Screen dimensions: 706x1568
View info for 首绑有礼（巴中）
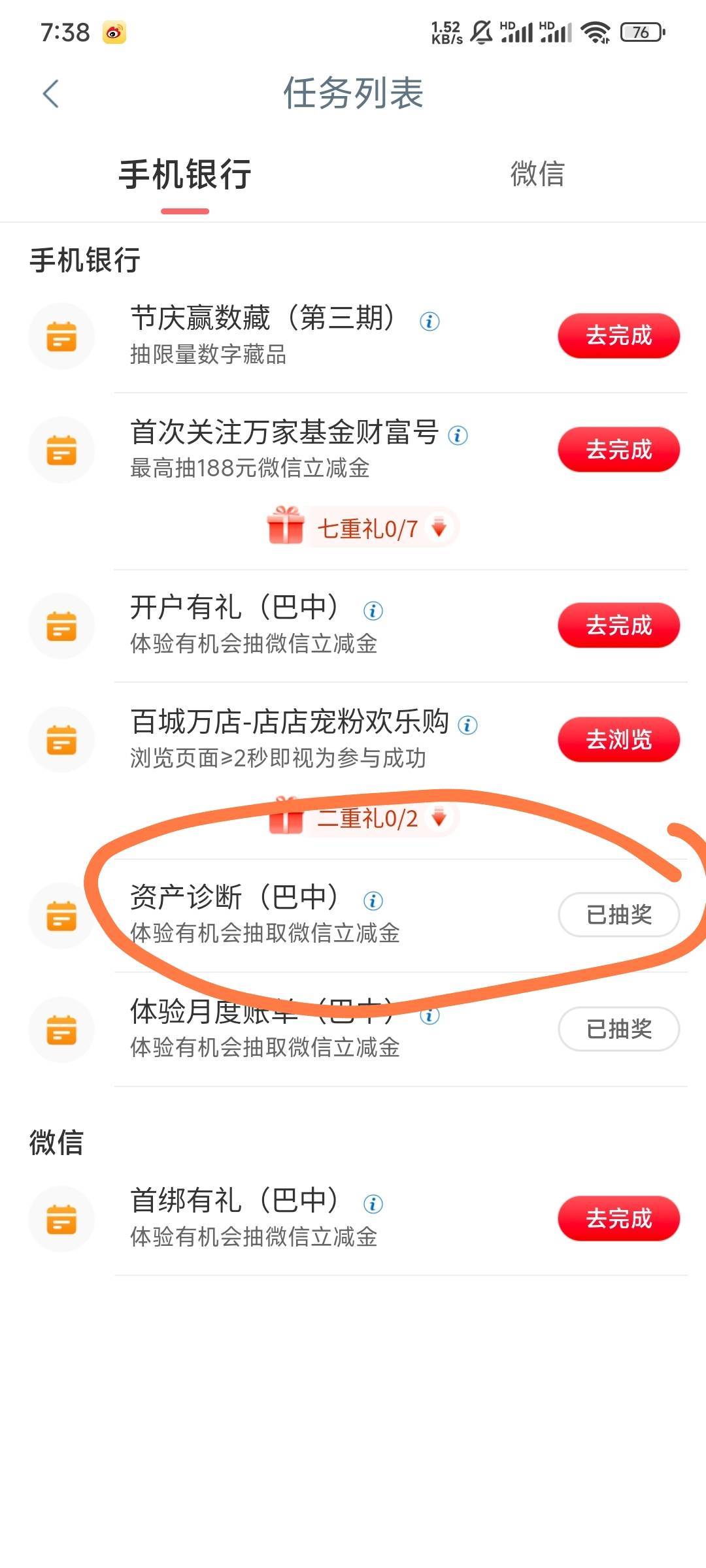point(373,1204)
